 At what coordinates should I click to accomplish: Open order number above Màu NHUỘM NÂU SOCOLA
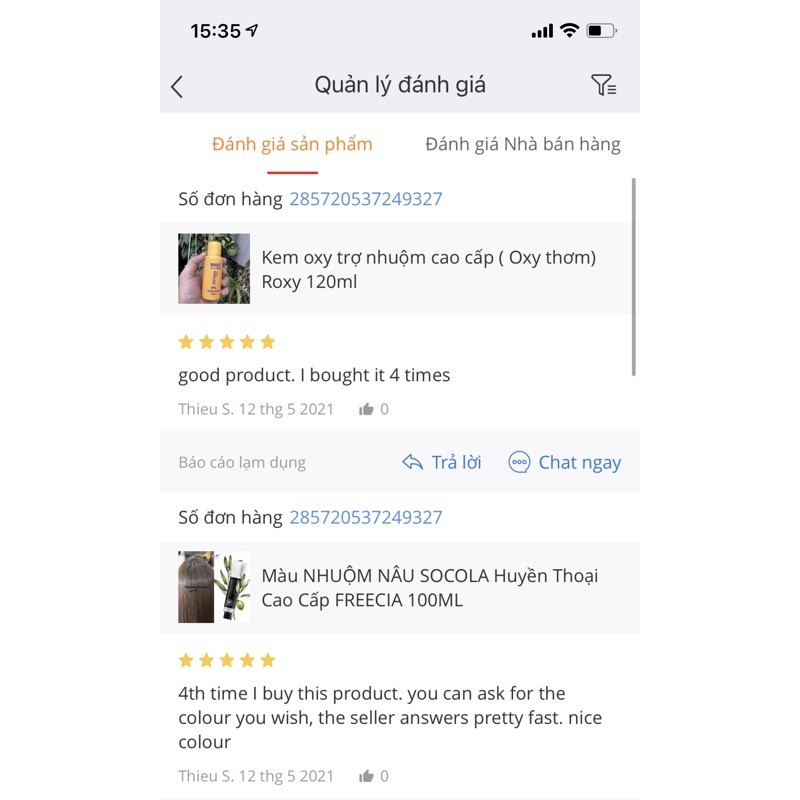point(365,517)
